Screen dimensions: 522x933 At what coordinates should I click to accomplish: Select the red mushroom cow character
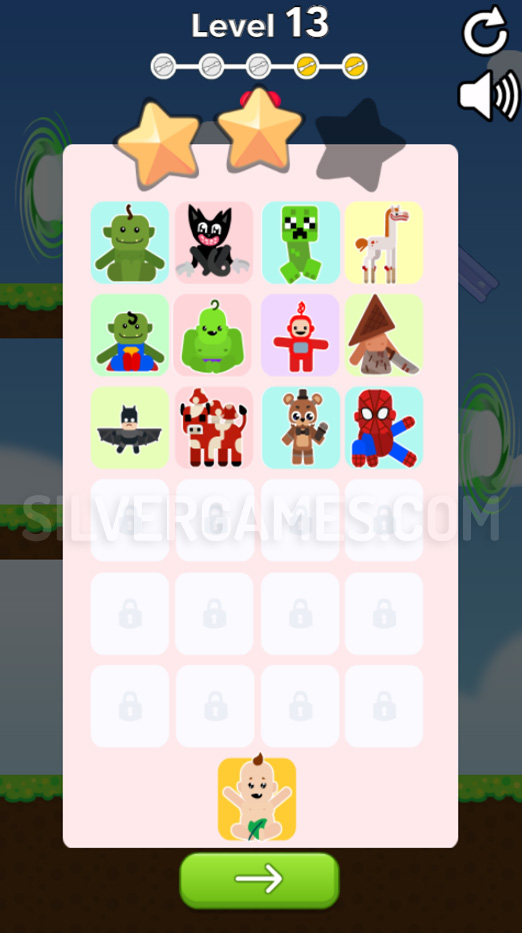pyautogui.click(x=214, y=428)
